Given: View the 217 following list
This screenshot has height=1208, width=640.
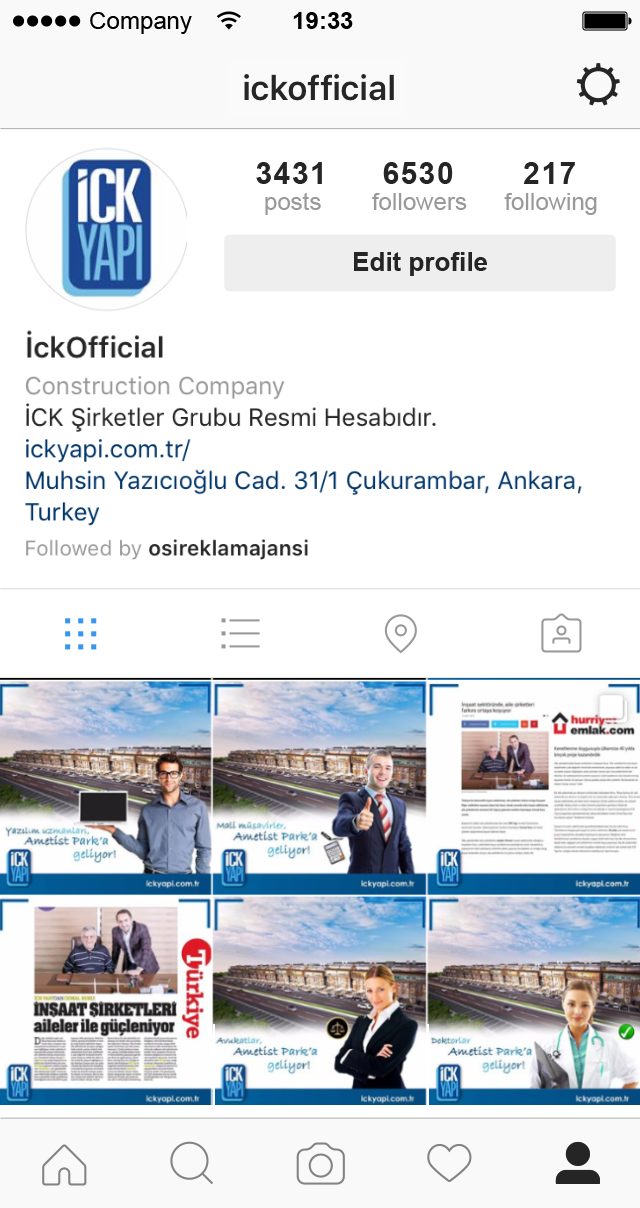Looking at the screenshot, I should [x=550, y=187].
